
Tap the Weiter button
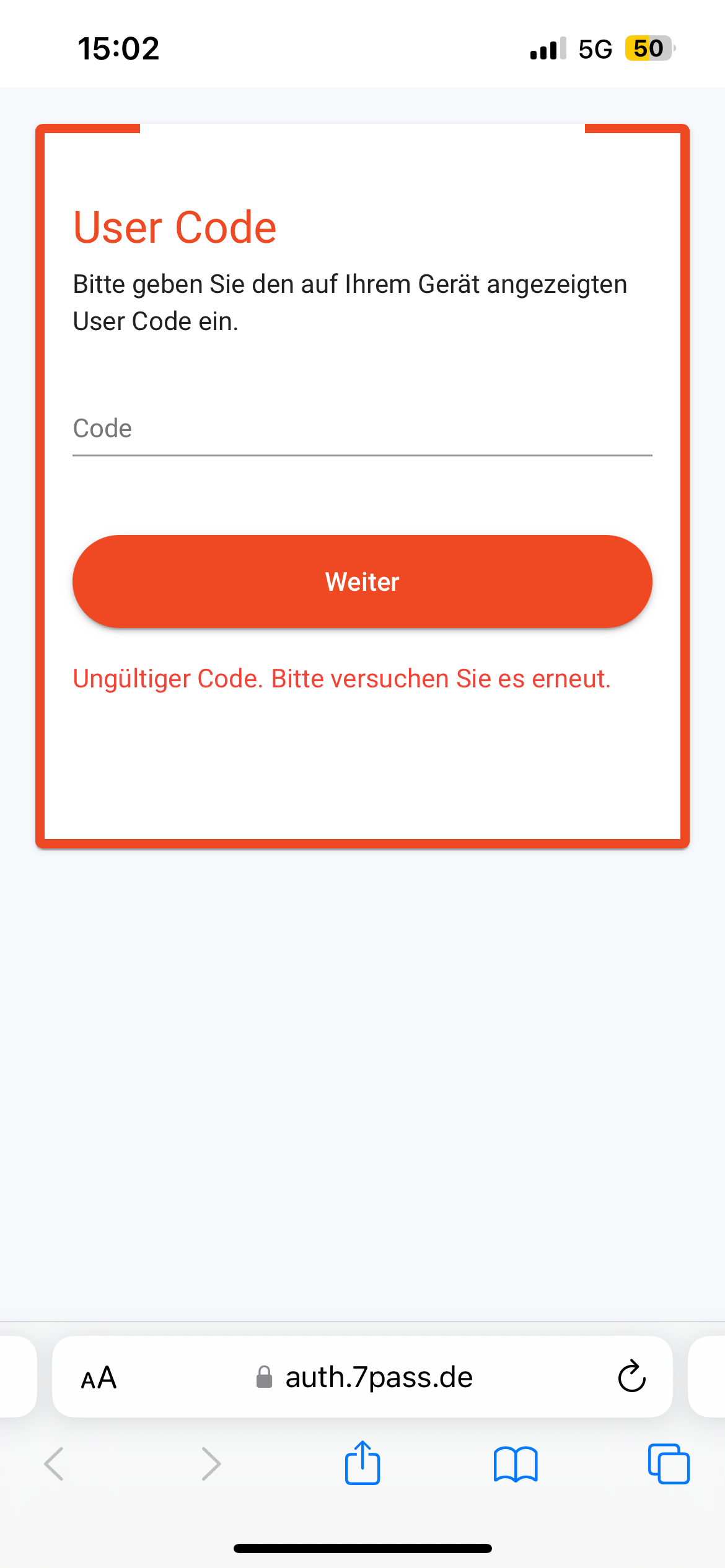(x=362, y=581)
